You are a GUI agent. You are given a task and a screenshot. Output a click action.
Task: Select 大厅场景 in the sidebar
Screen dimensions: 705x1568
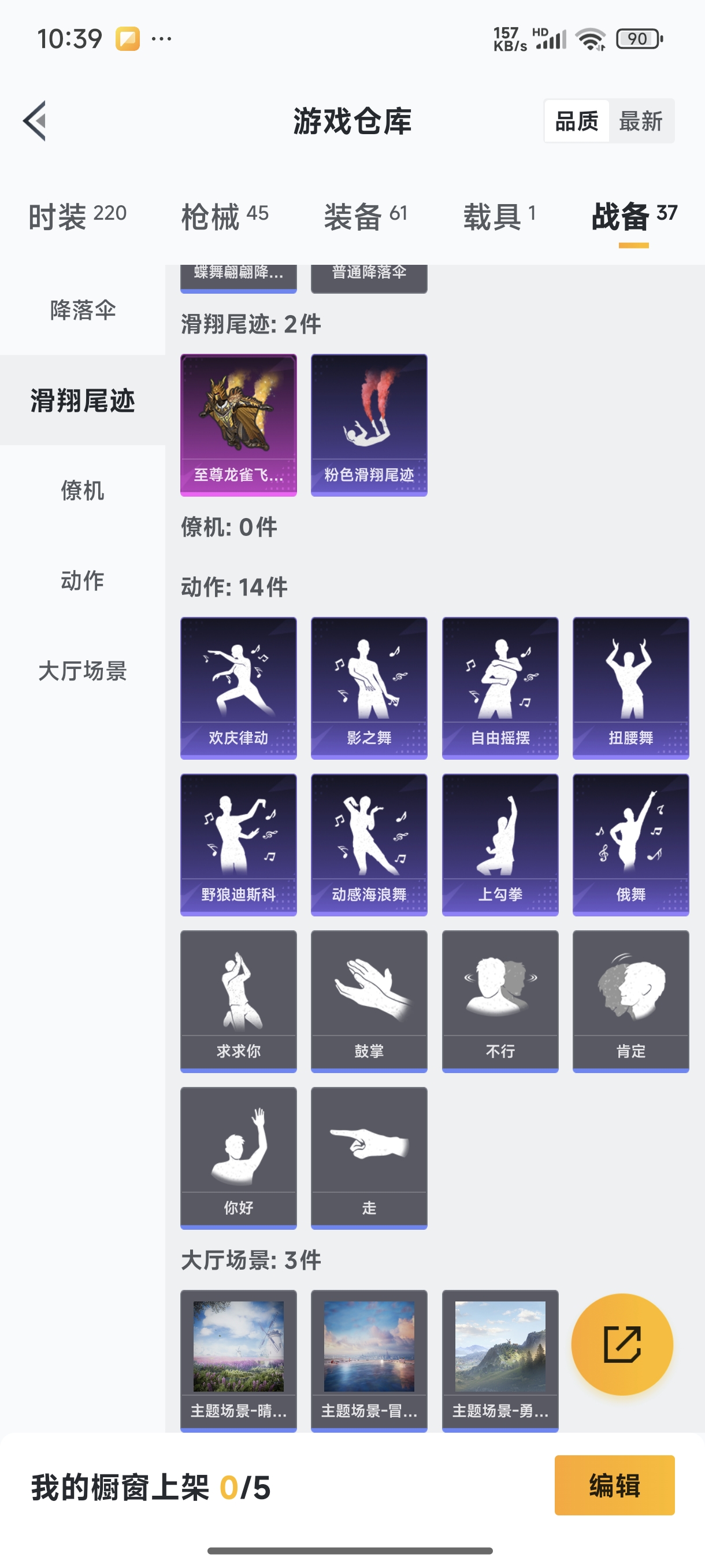83,671
